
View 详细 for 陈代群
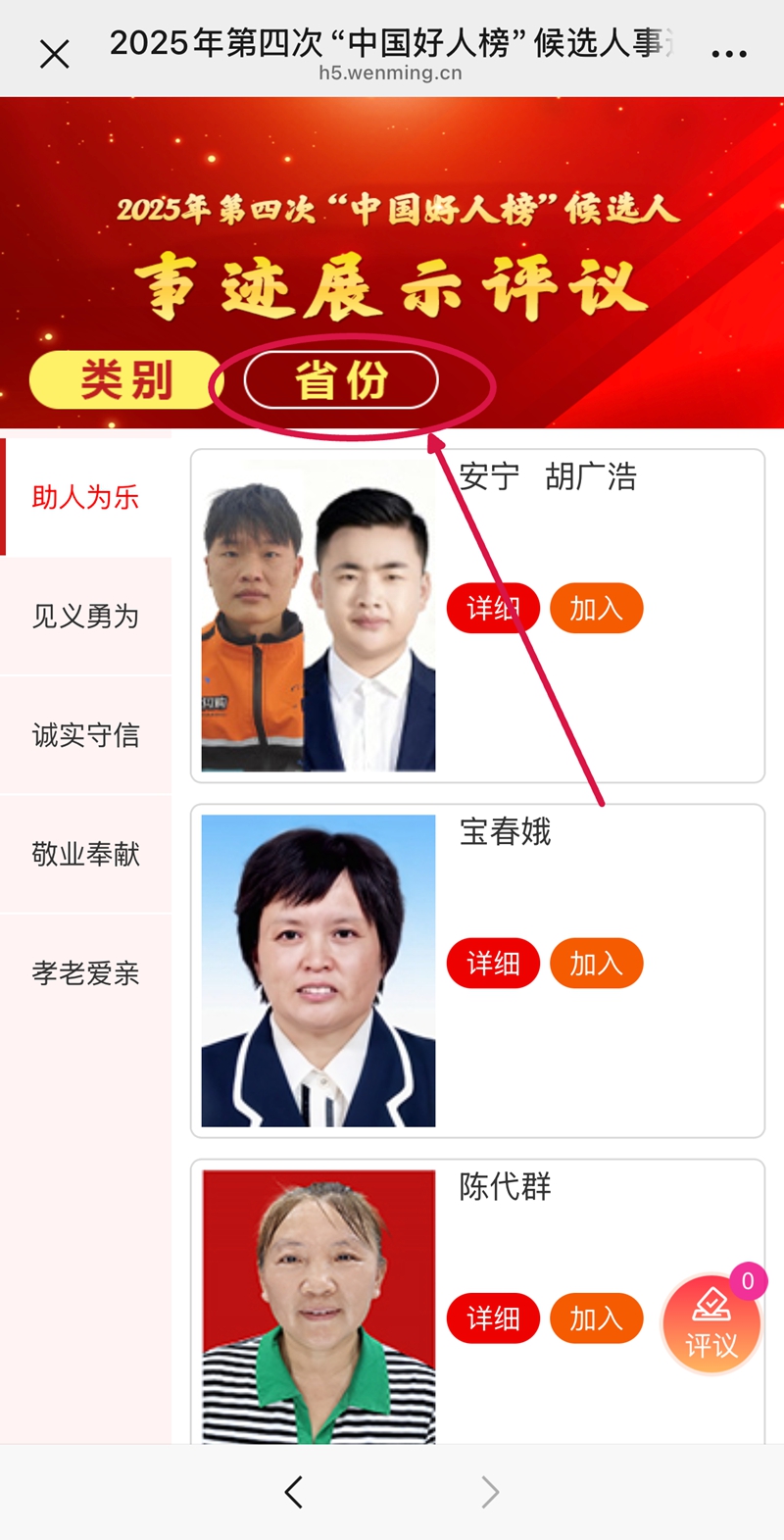[x=493, y=1318]
